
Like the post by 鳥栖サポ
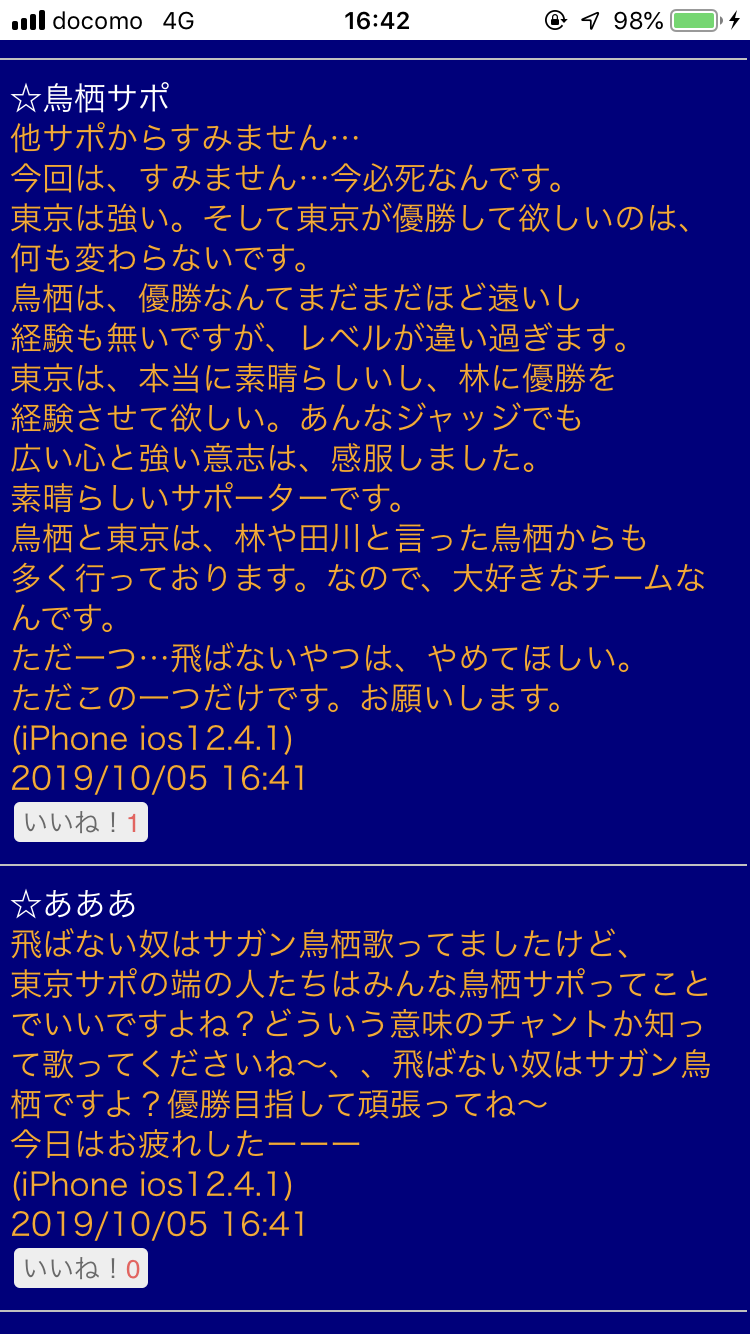[81, 822]
